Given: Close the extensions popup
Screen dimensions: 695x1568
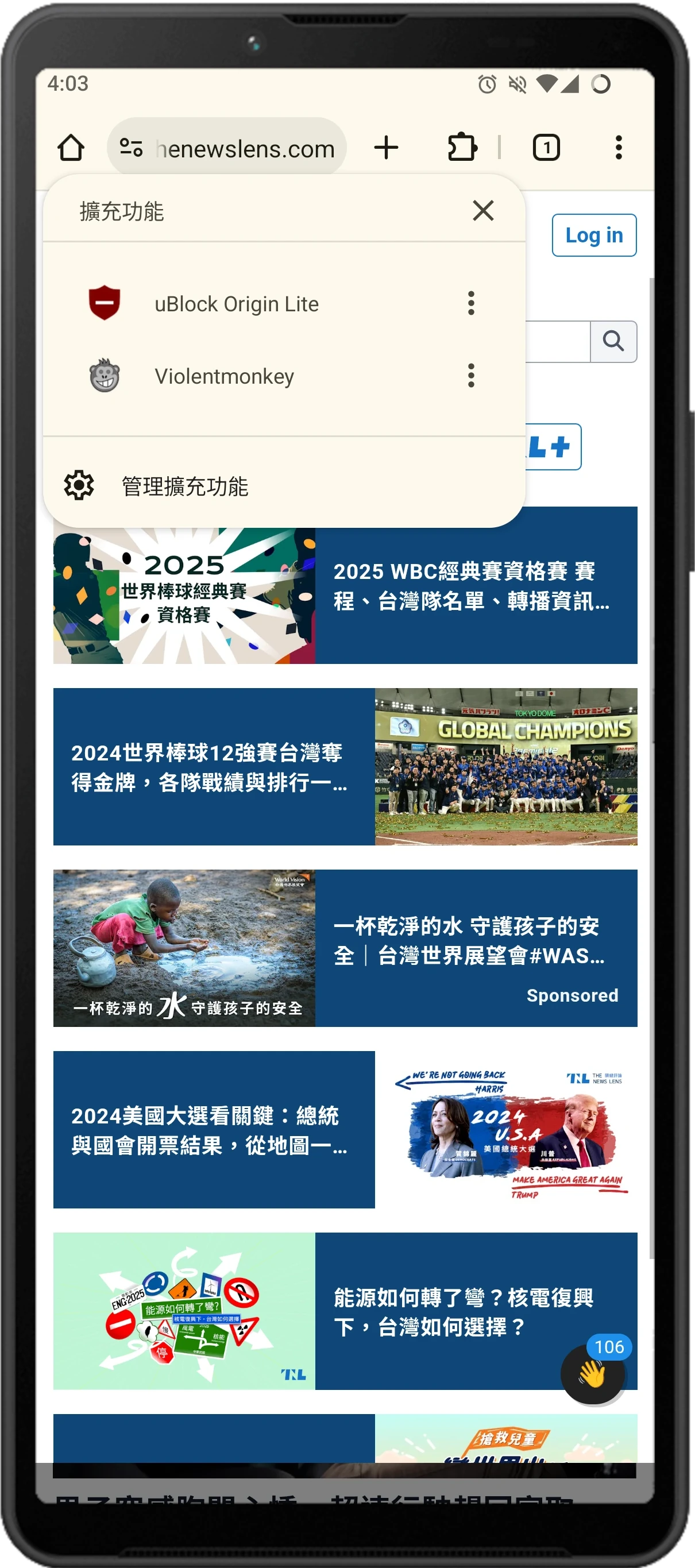Looking at the screenshot, I should (482, 211).
